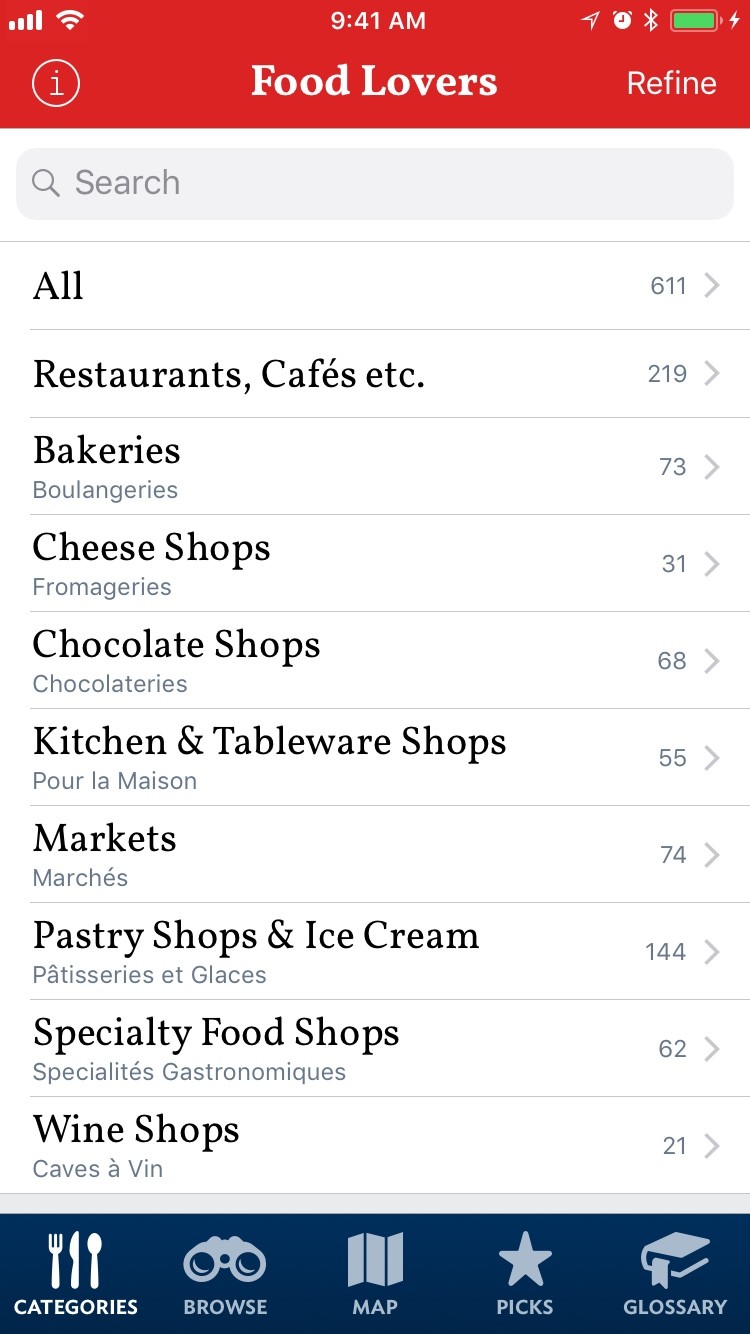Open the info icon
Image resolution: width=750 pixels, height=1334 pixels.
(x=56, y=83)
